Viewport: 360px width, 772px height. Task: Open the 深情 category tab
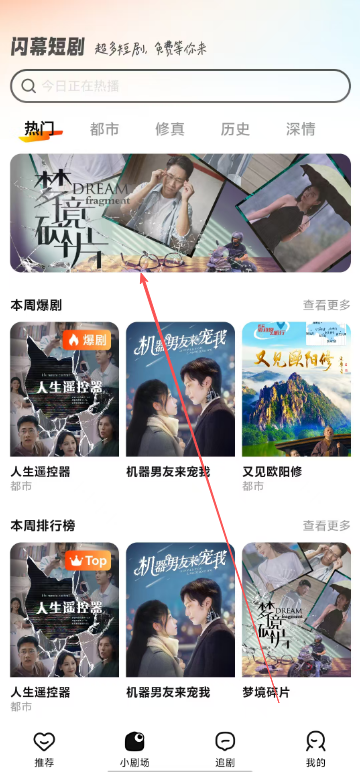(x=300, y=129)
